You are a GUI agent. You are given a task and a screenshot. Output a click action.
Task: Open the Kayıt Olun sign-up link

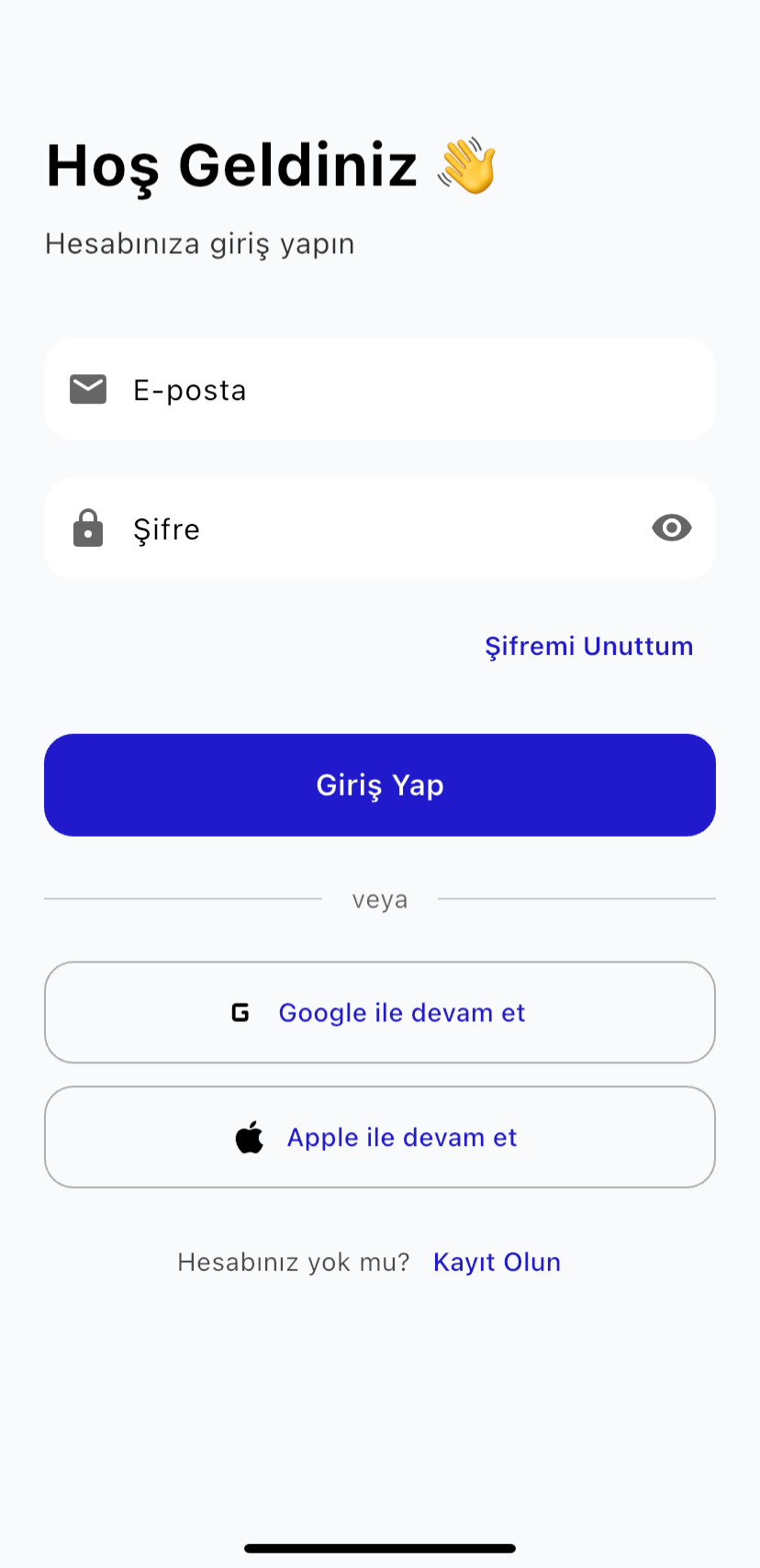[497, 1262]
